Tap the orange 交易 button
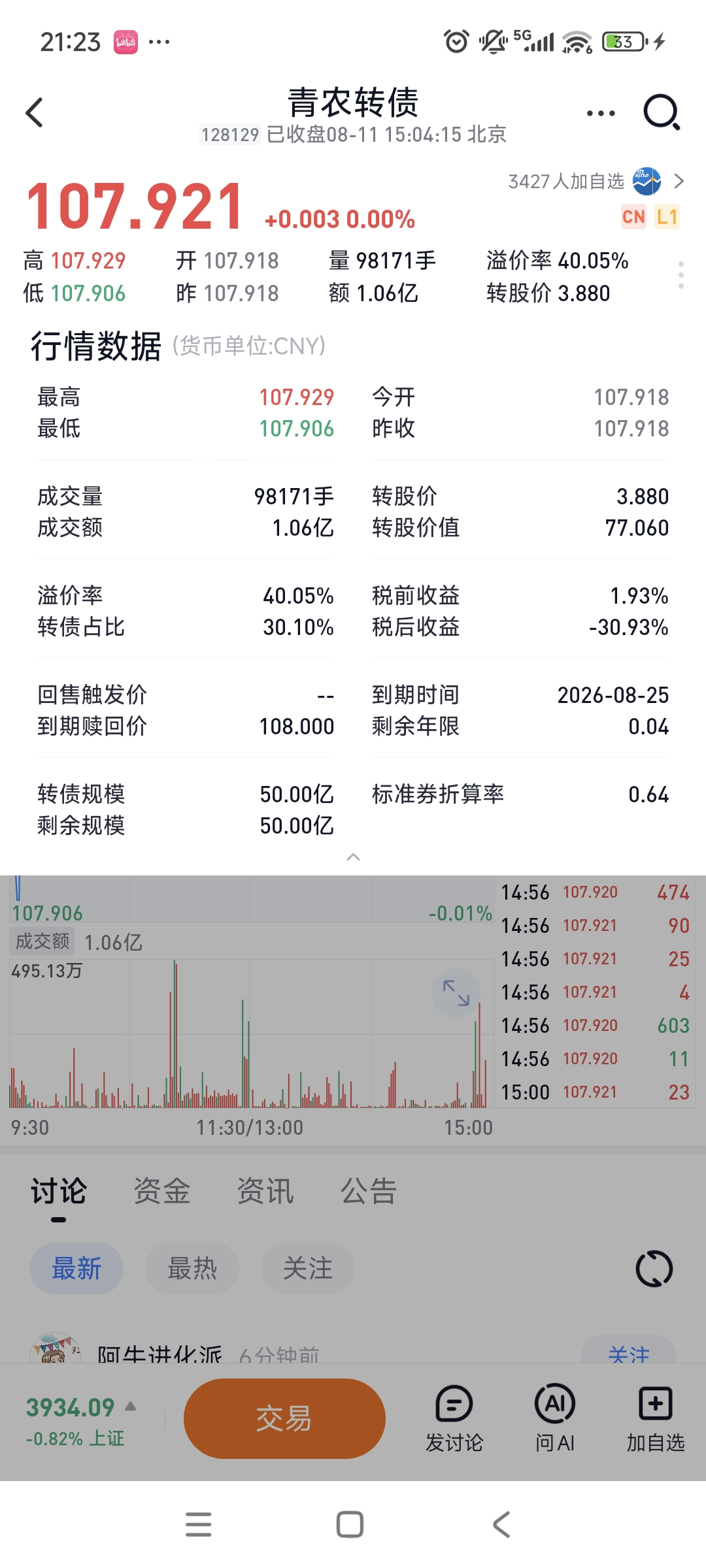Viewport: 706px width, 1568px height. tap(284, 1418)
